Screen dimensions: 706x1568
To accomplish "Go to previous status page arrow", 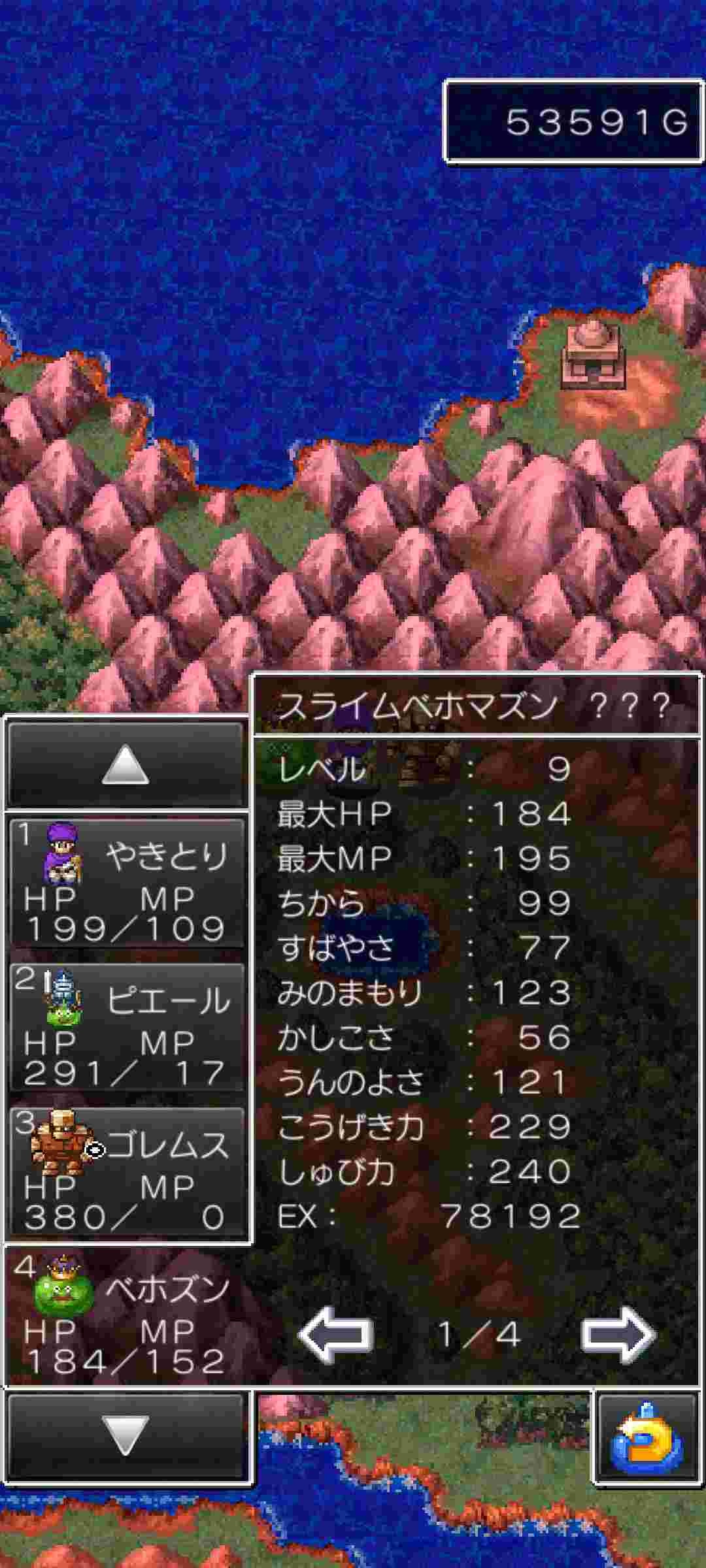I will 335,1335.
